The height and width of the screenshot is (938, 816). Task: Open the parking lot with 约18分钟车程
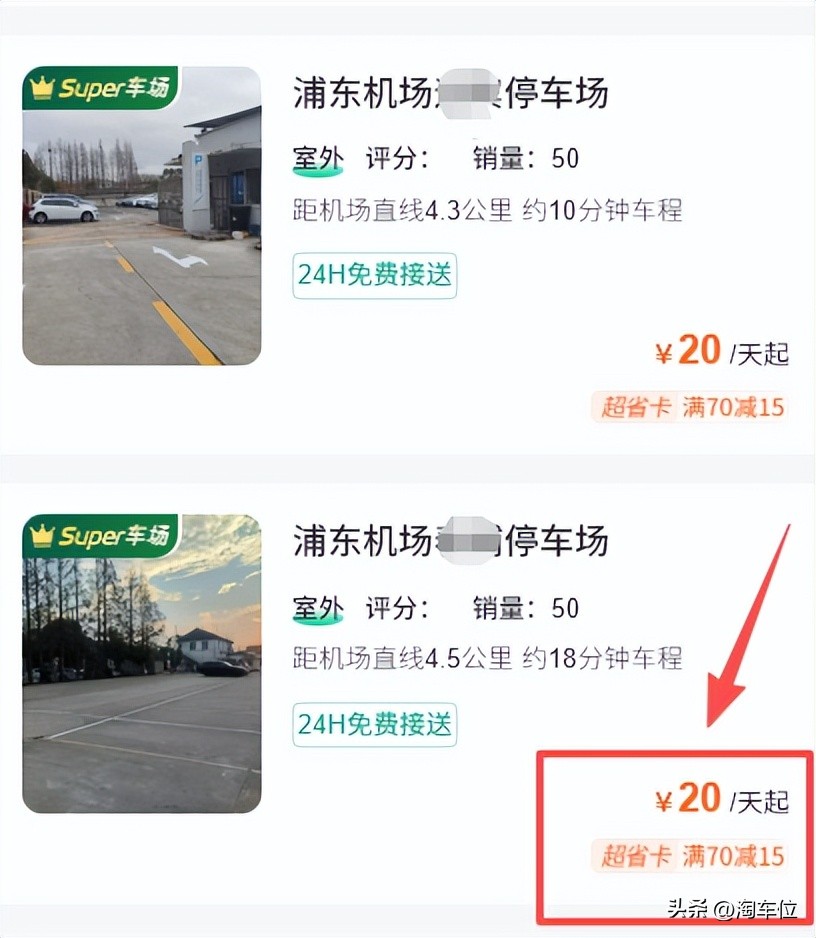450,541
